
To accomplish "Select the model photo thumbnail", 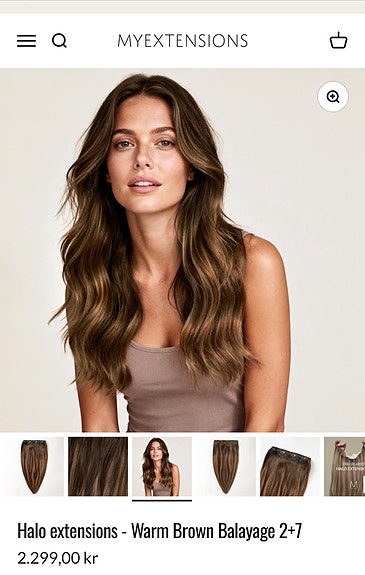I will (162, 466).
